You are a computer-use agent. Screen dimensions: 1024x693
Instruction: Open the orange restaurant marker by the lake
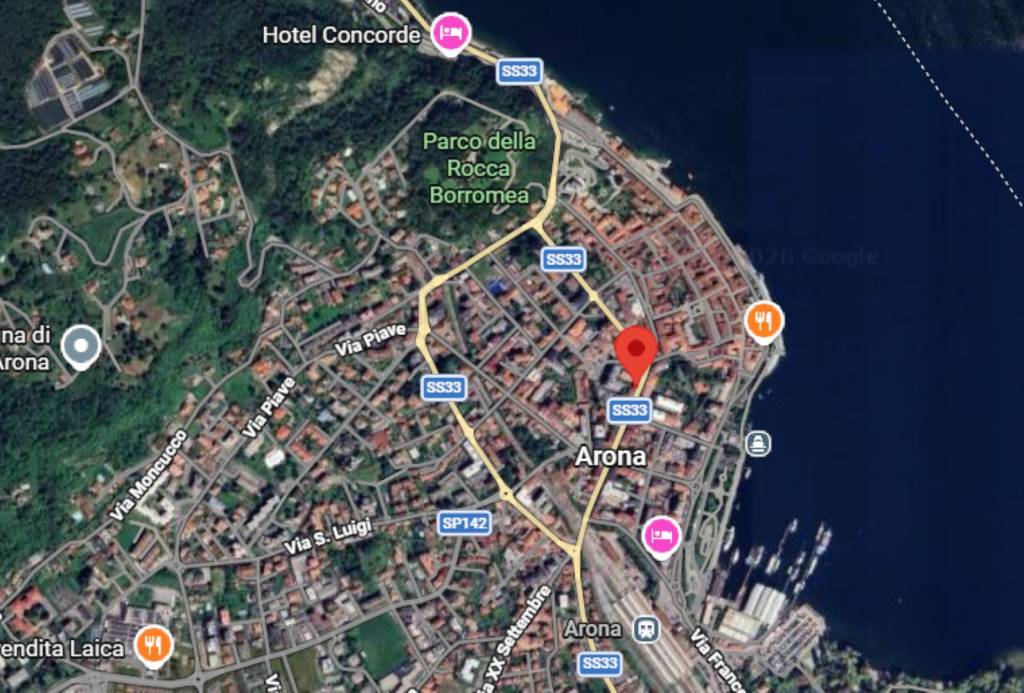[764, 321]
